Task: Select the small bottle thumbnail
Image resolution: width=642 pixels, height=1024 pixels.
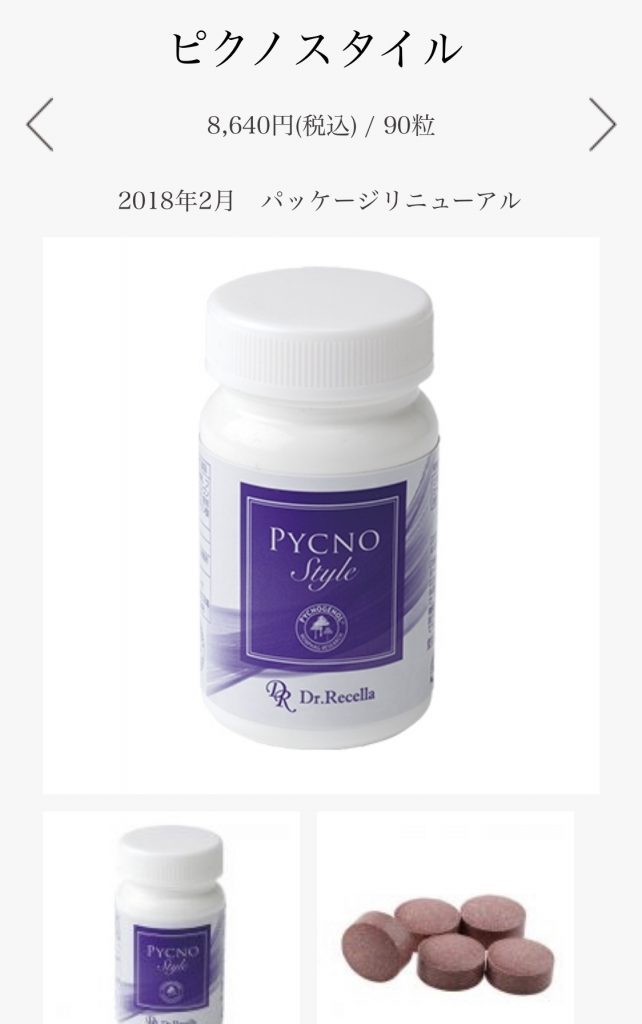Action: coord(171,917)
